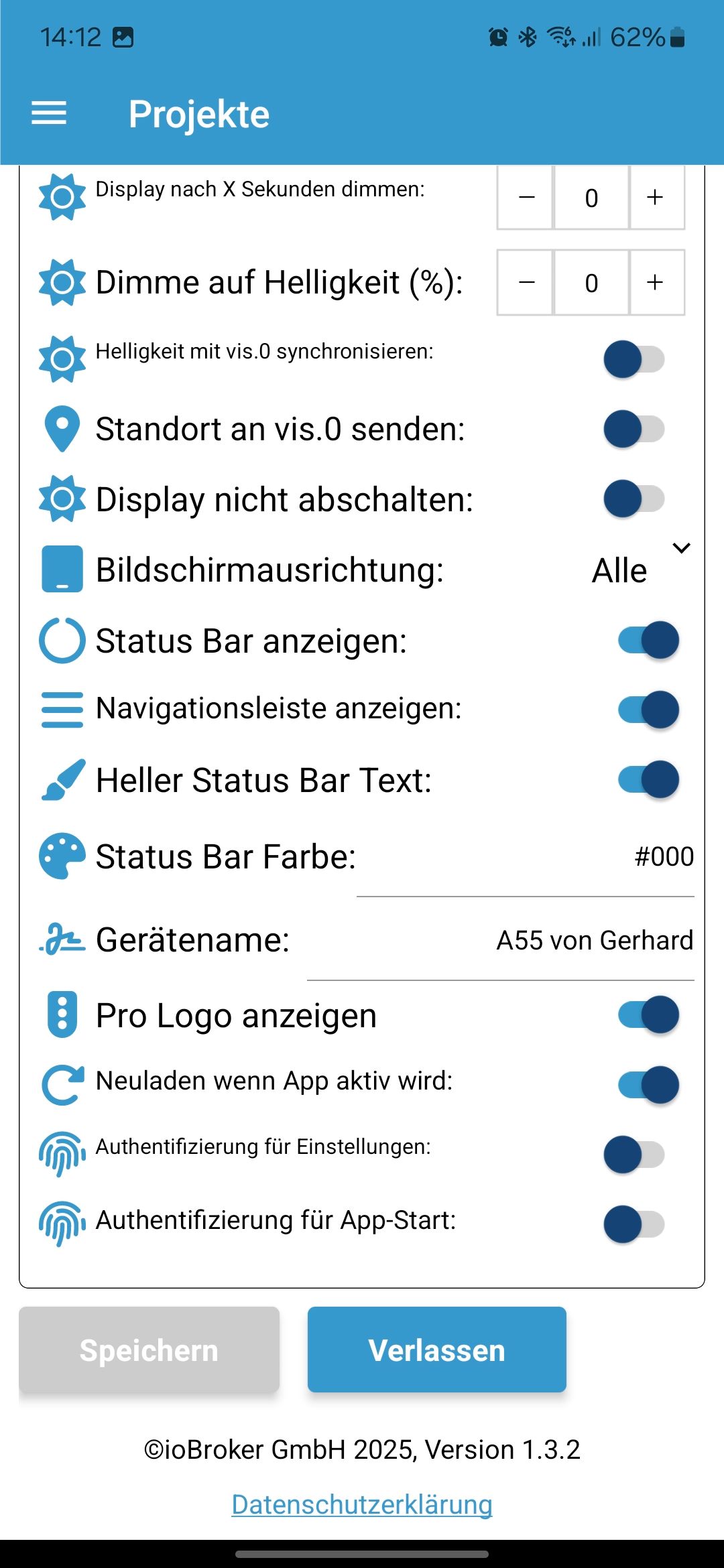This screenshot has height=1568, width=724.
Task: Tap the Verlassen button
Action: (x=437, y=1350)
